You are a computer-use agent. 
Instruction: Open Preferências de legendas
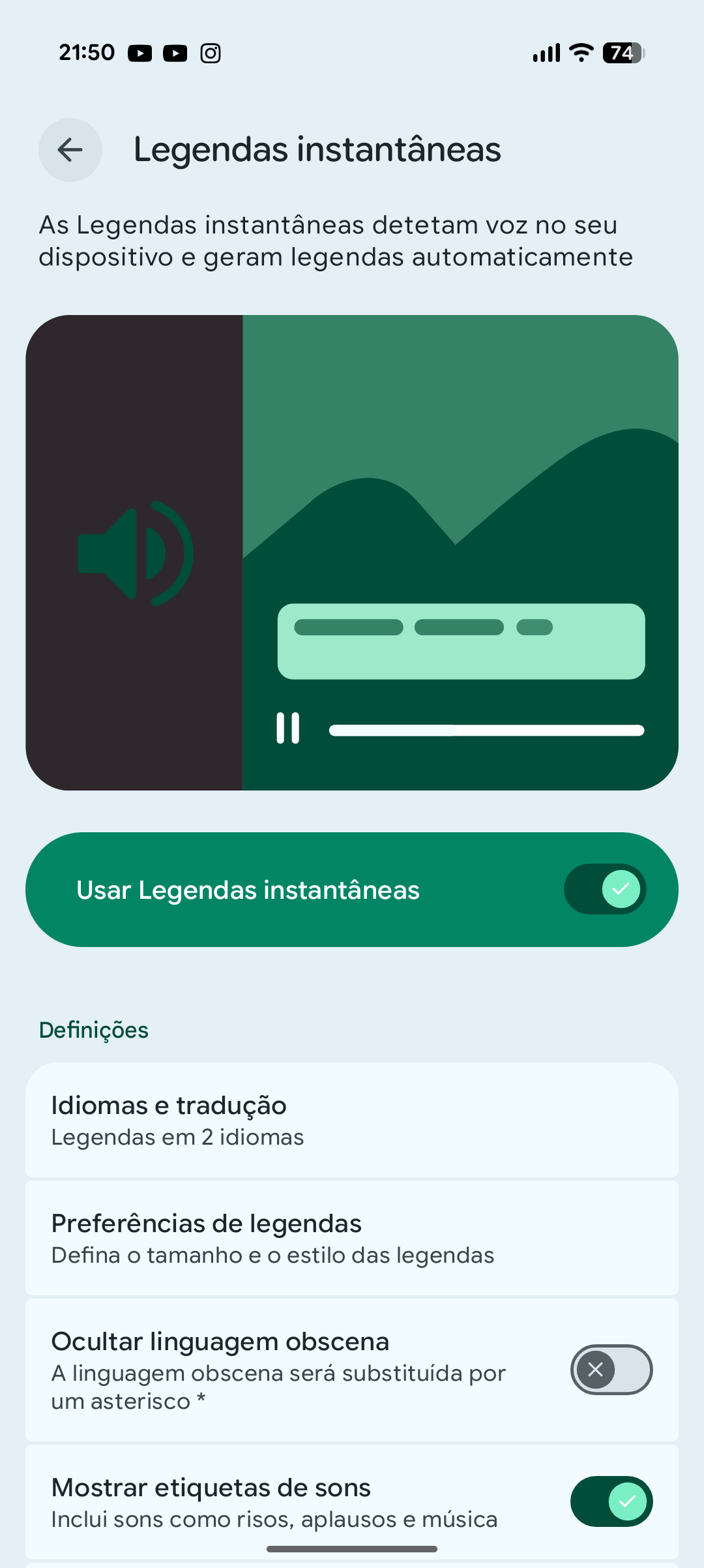coord(352,1238)
